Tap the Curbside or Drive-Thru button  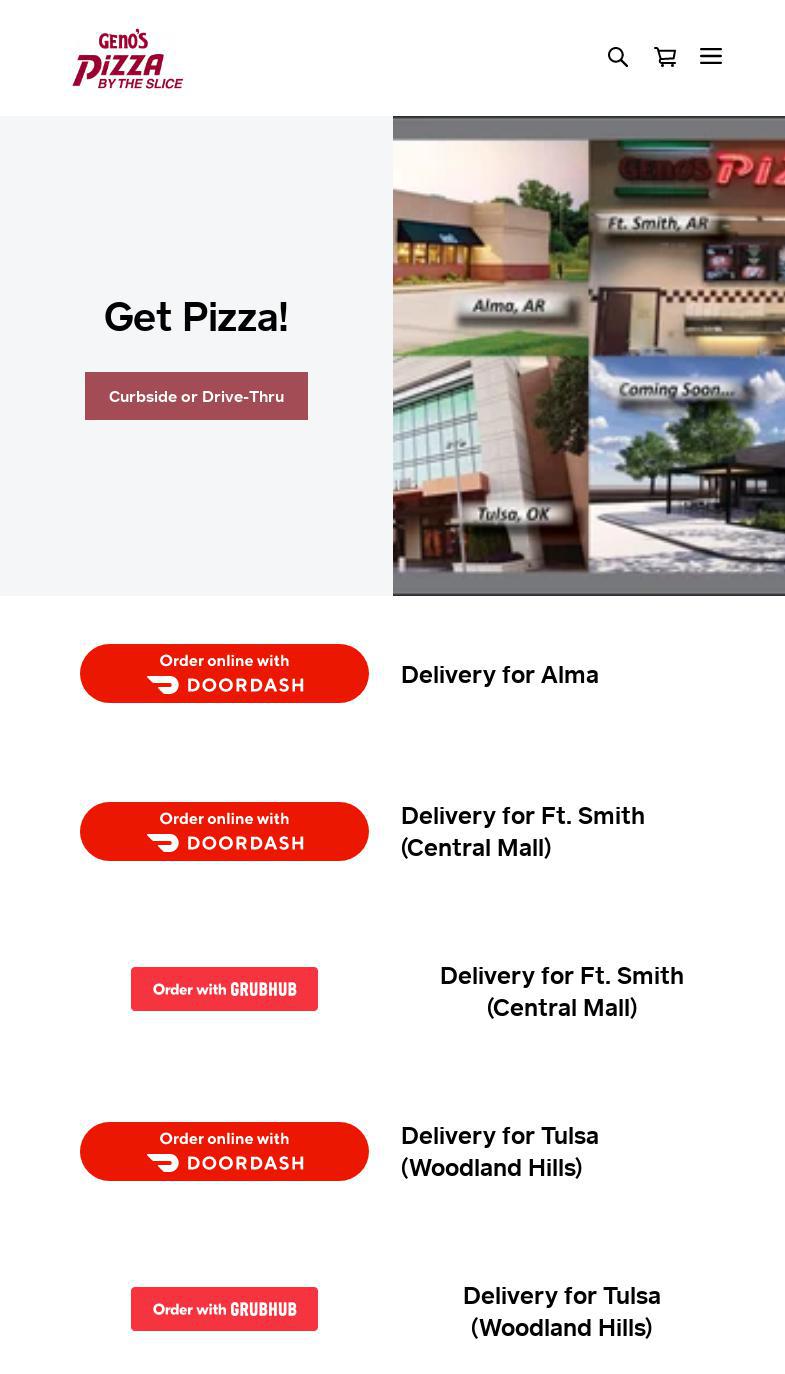tap(196, 396)
